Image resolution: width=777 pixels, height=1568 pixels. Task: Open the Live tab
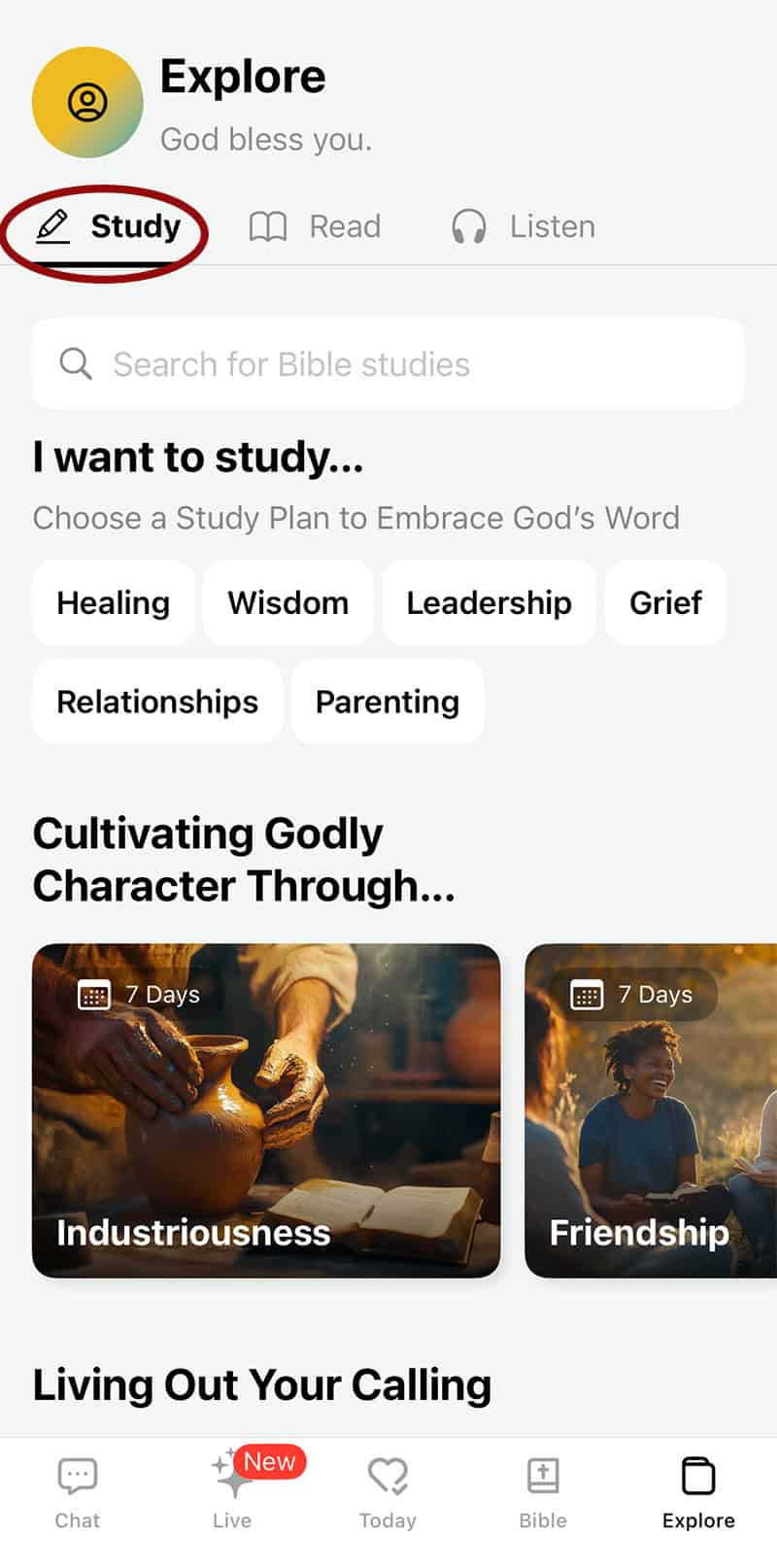(x=233, y=1493)
